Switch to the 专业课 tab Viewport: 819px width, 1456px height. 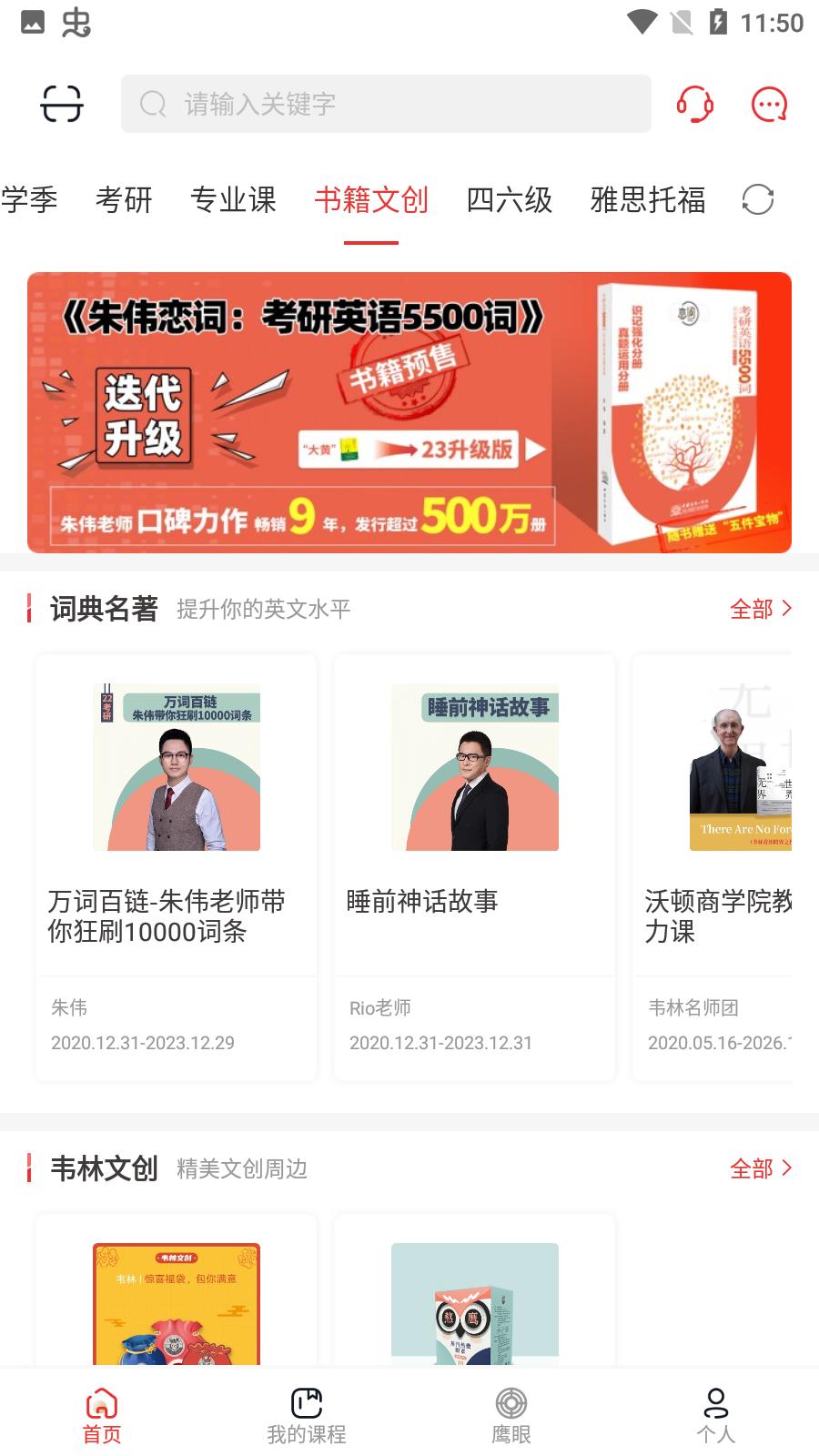click(x=233, y=199)
